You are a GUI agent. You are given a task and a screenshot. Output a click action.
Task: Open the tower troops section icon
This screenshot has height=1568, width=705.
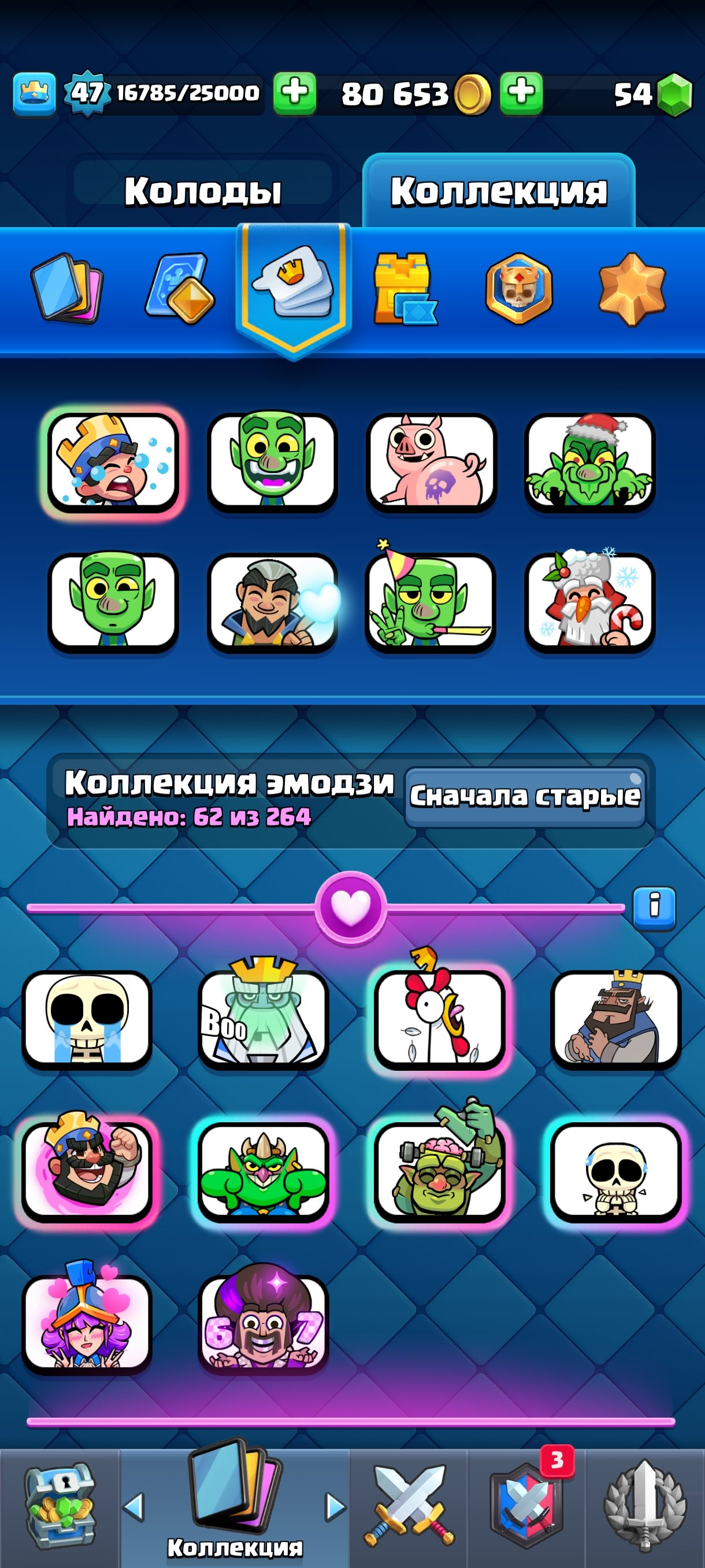tap(405, 289)
